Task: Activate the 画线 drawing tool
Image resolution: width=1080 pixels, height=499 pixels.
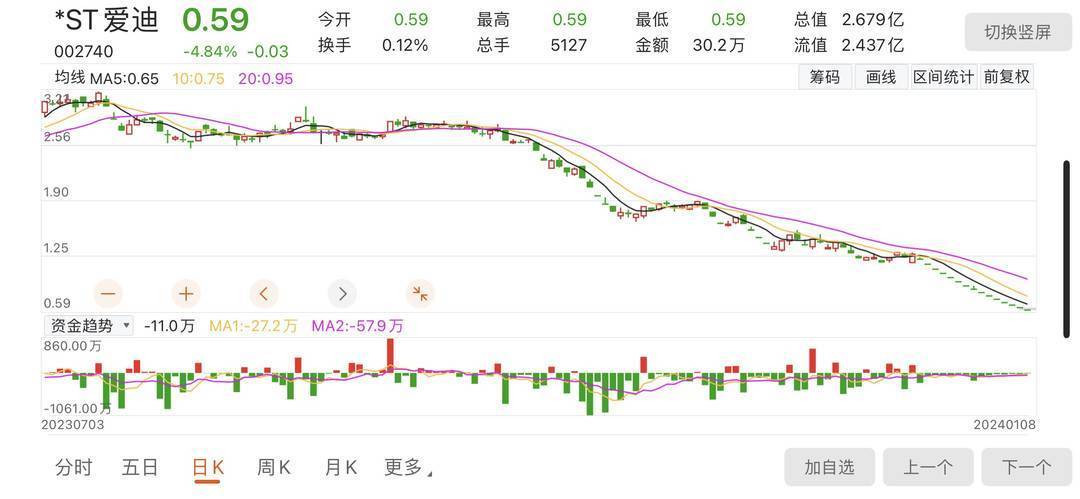Action: click(881, 77)
